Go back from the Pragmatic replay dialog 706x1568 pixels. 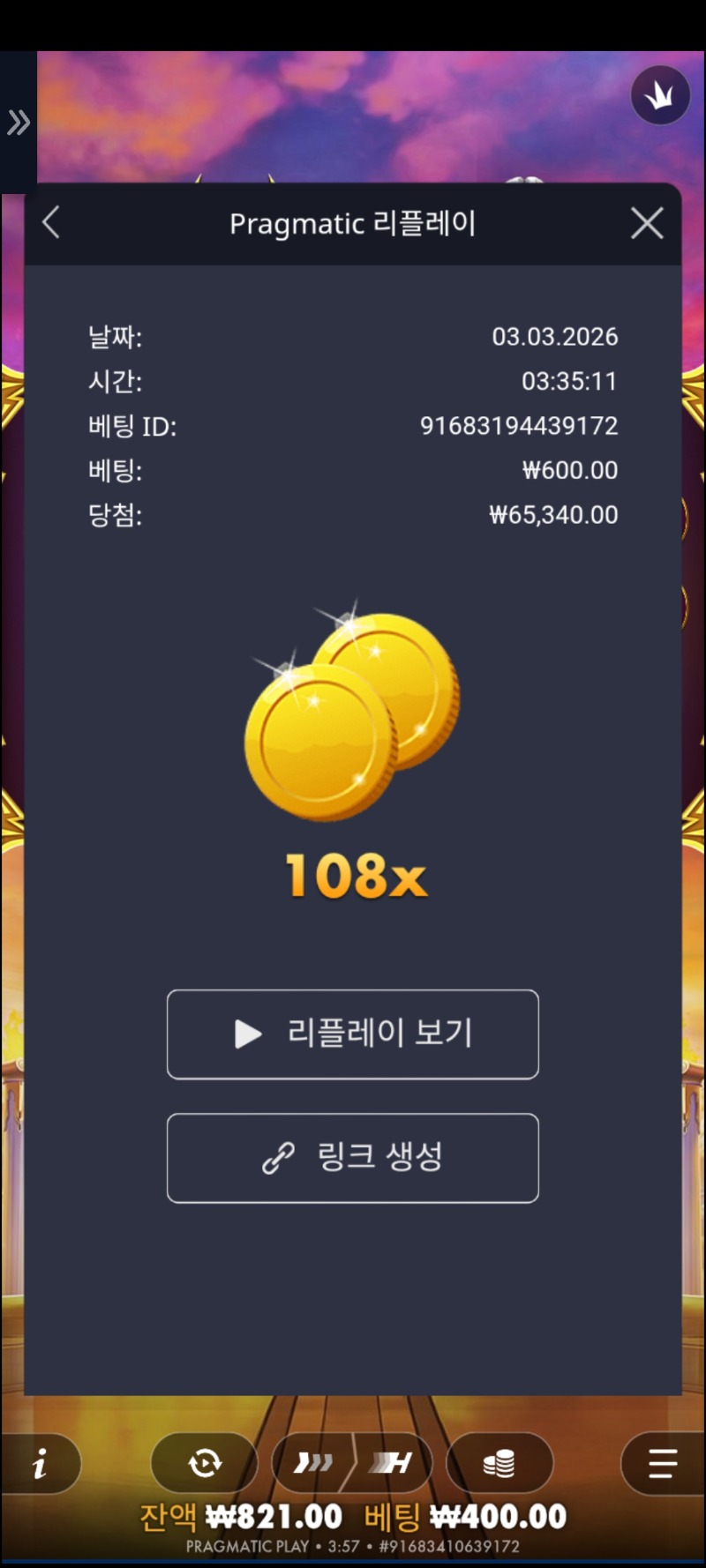[51, 222]
